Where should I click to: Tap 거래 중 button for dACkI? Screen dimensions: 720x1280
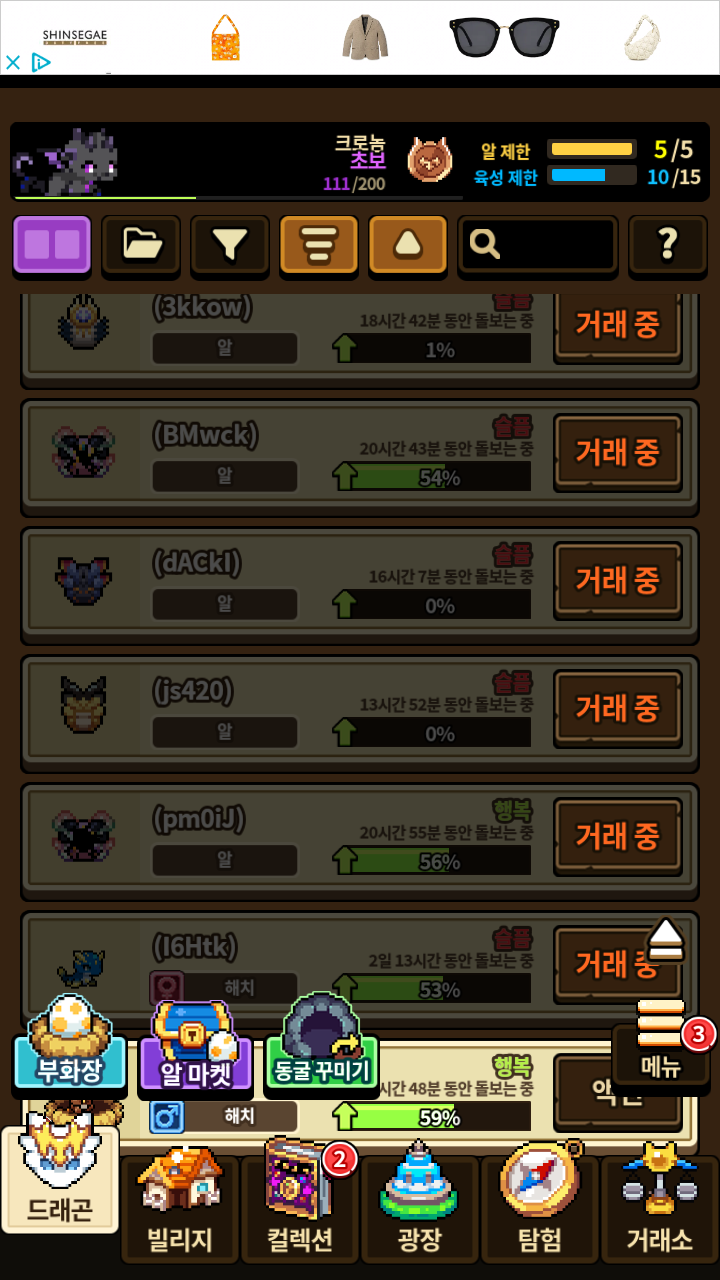tap(617, 580)
